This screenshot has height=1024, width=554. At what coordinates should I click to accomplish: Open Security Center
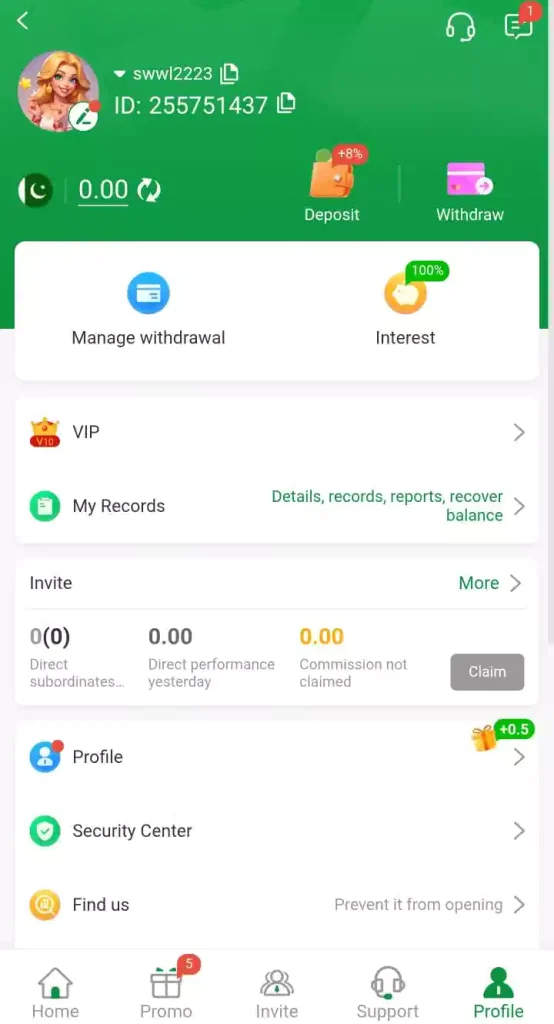[277, 831]
